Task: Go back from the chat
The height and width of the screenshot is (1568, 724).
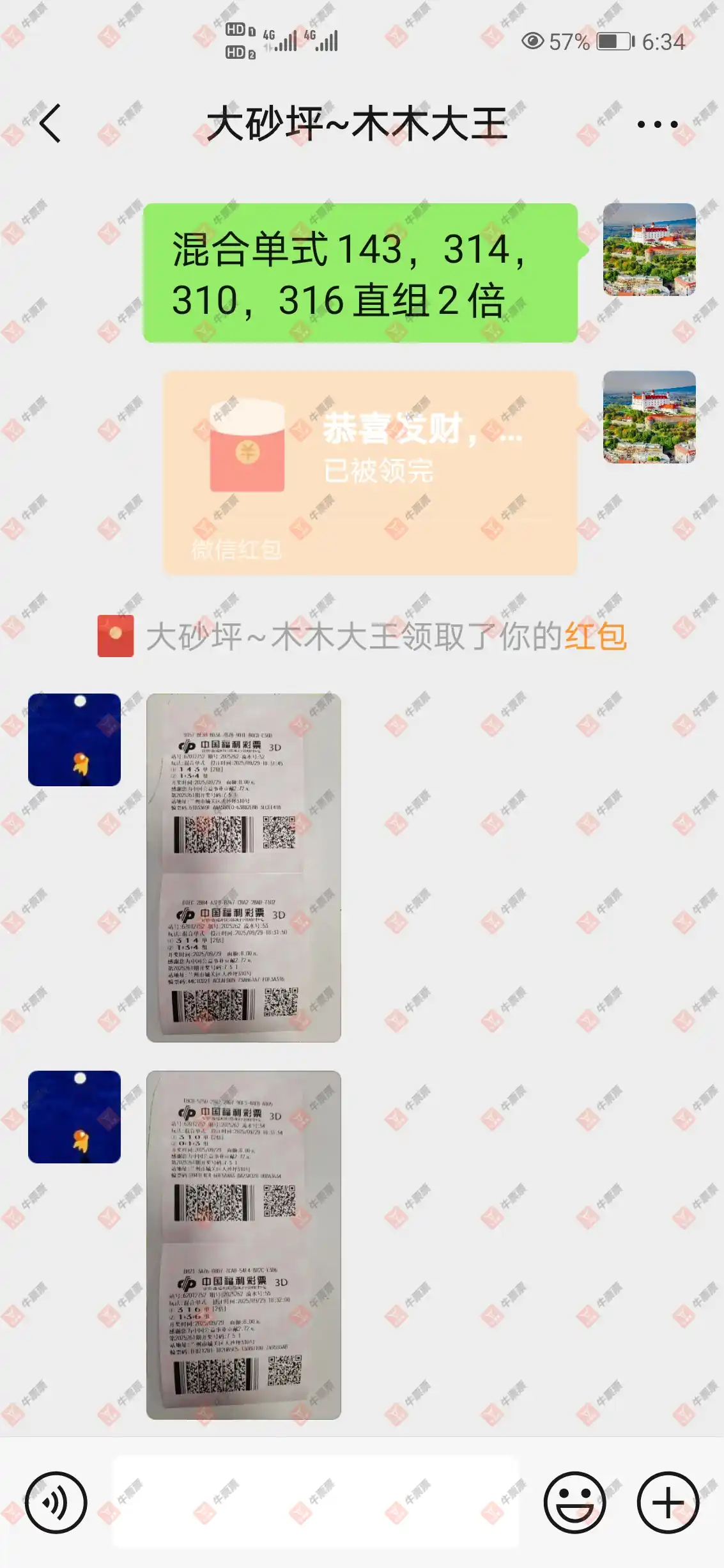Action: coord(50,123)
